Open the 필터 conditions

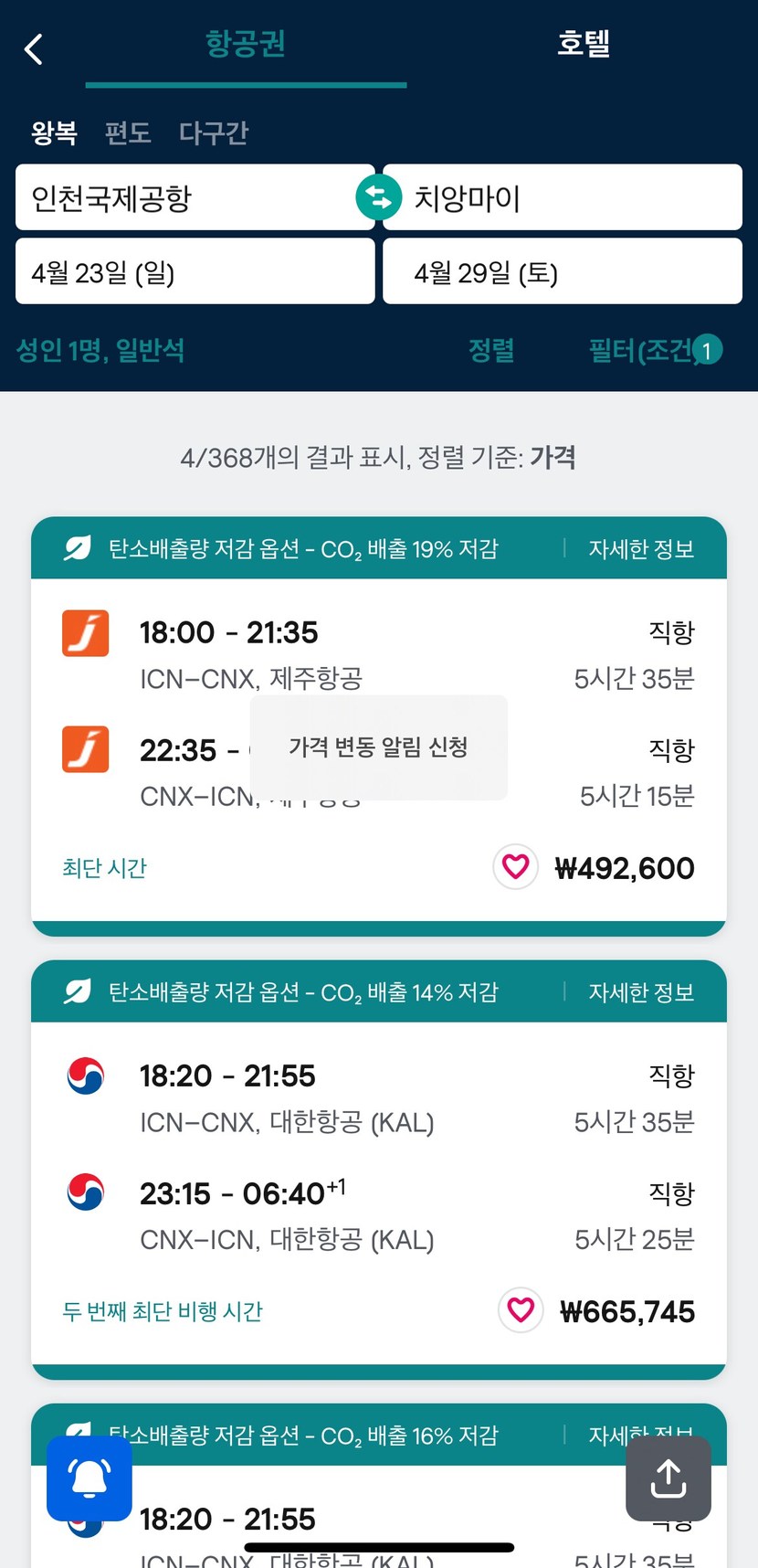tap(655, 350)
